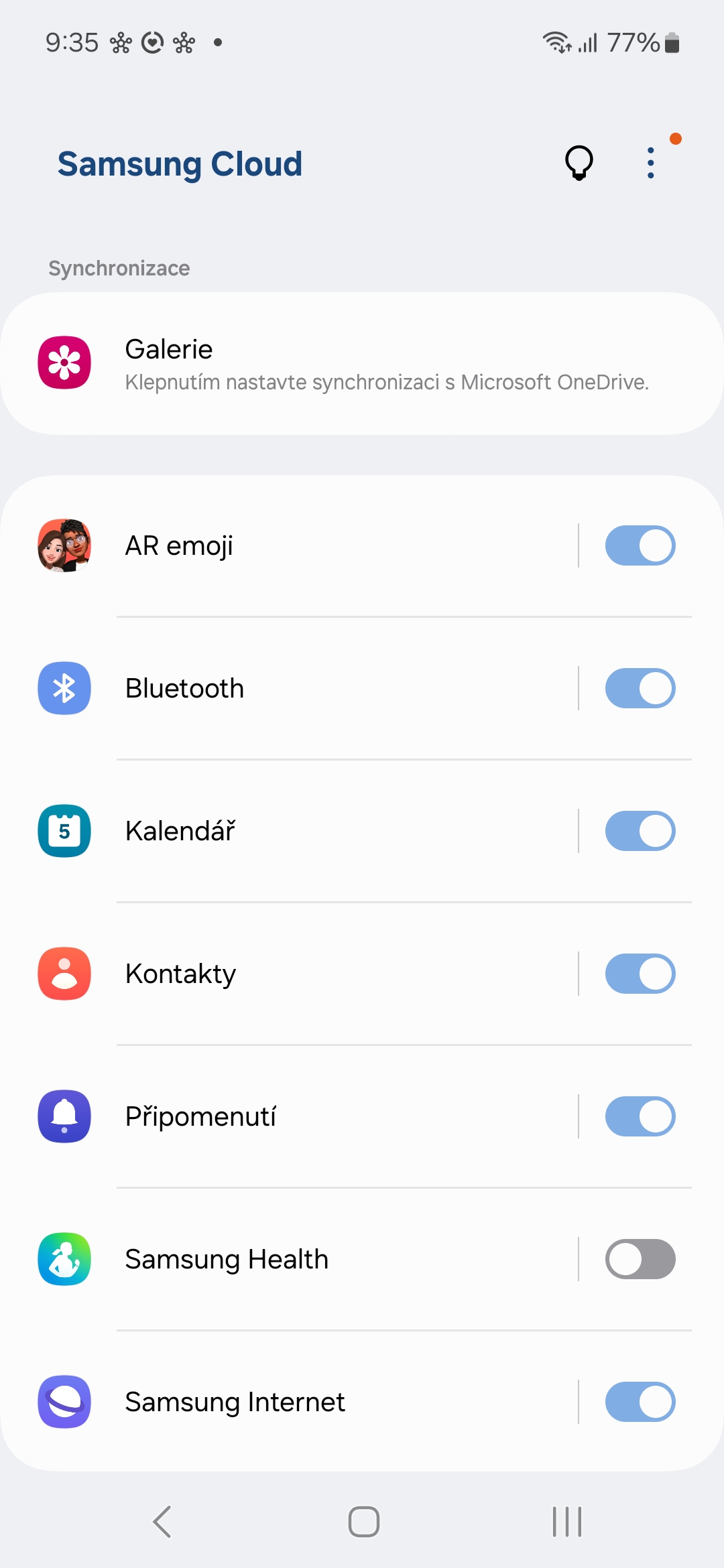Switch off Kontakty sync
Image resolution: width=724 pixels, height=1568 pixels.
coord(640,974)
